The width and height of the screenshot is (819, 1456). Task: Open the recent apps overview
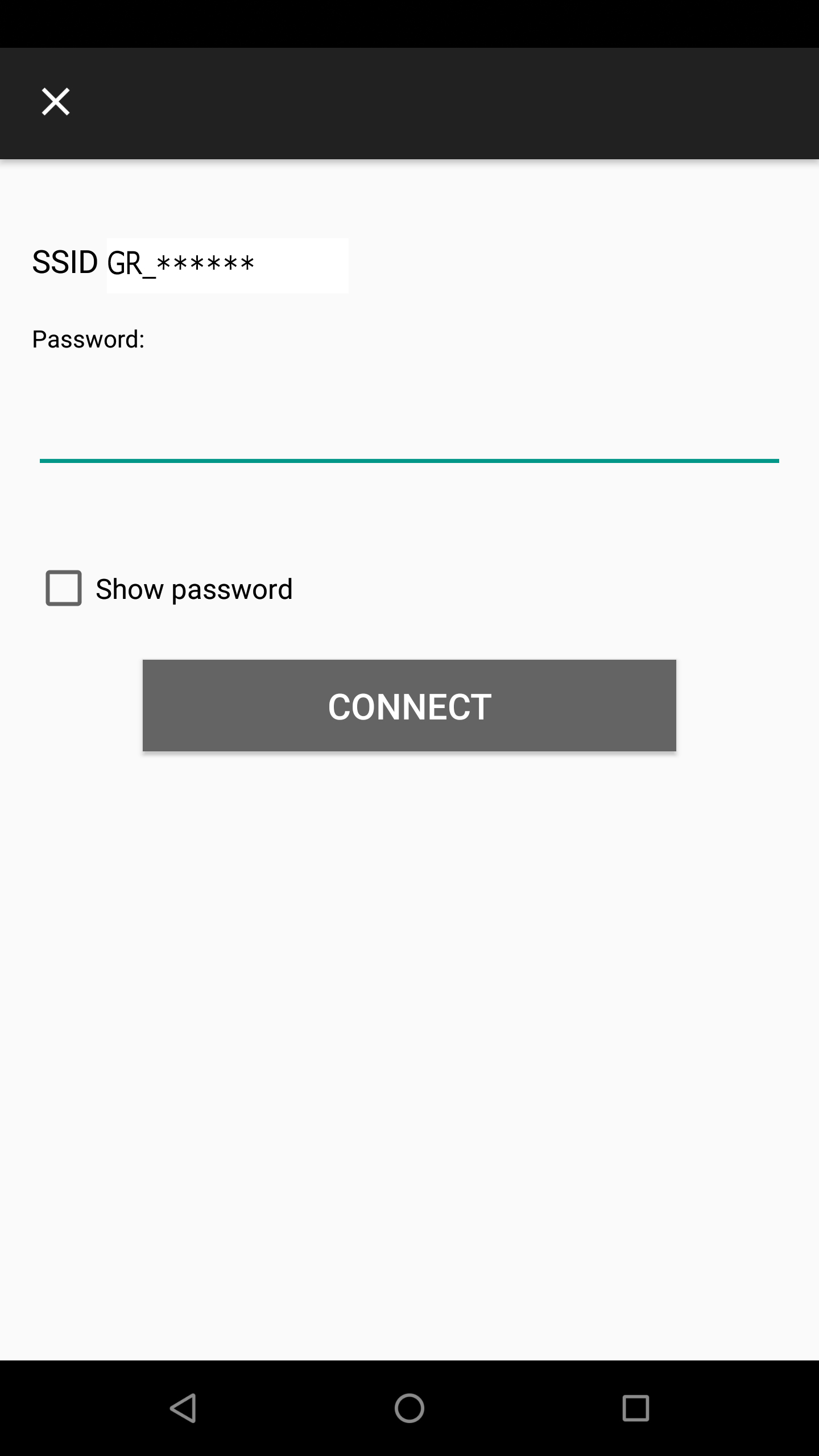pos(636,1408)
